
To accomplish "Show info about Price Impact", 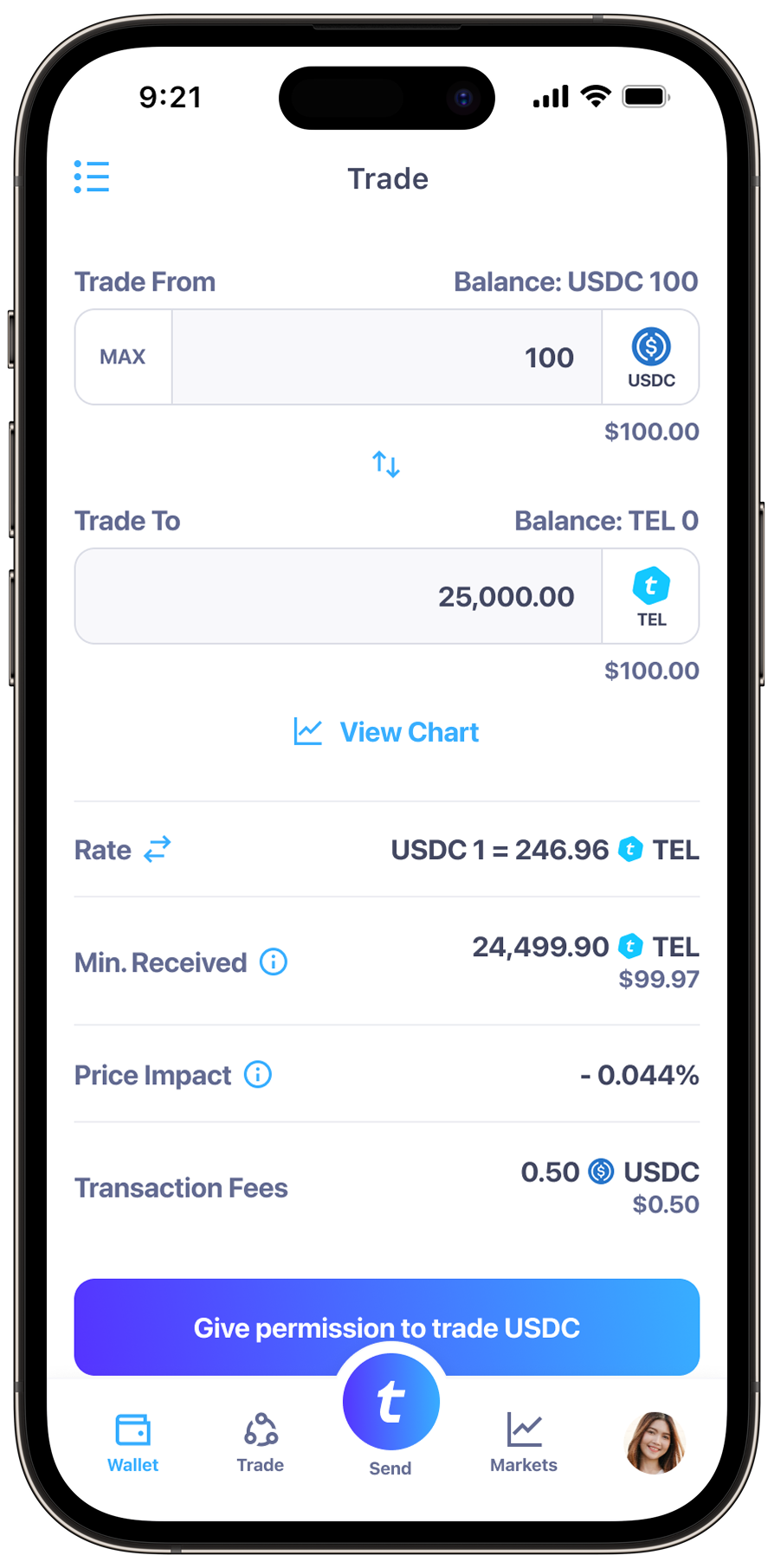I will tap(258, 1074).
